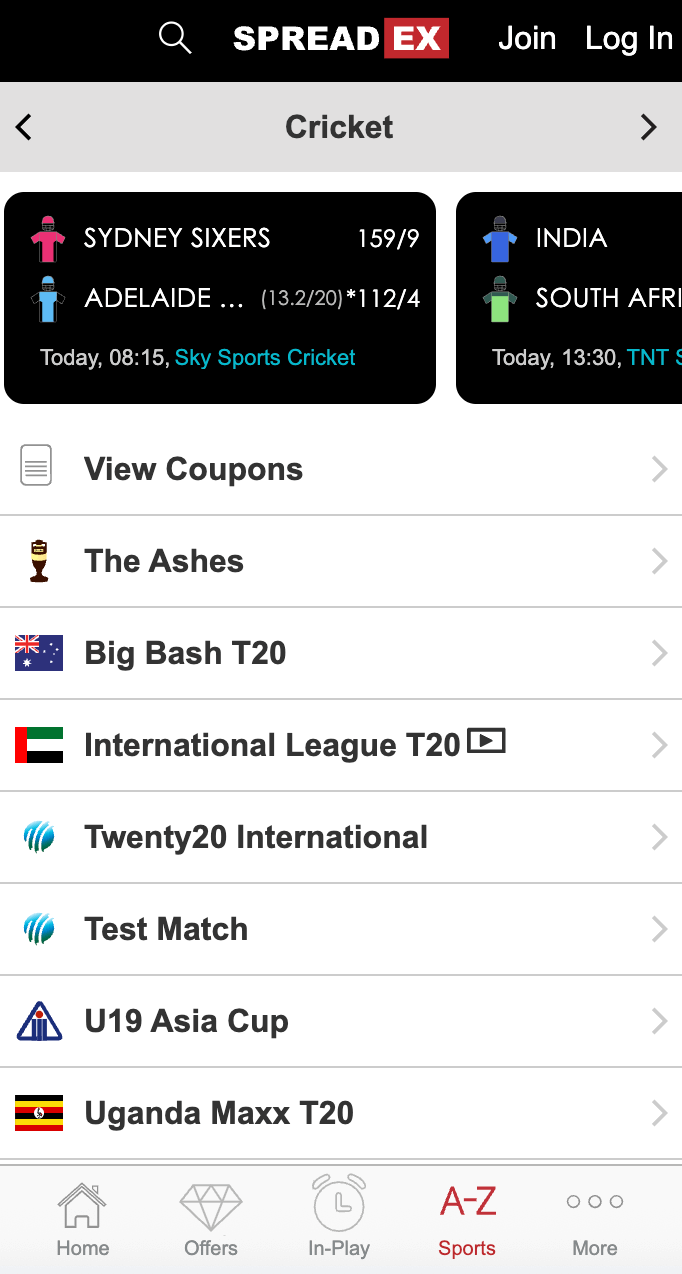This screenshot has width=682, height=1274.
Task: Switch to the Home tab
Action: click(83, 1218)
